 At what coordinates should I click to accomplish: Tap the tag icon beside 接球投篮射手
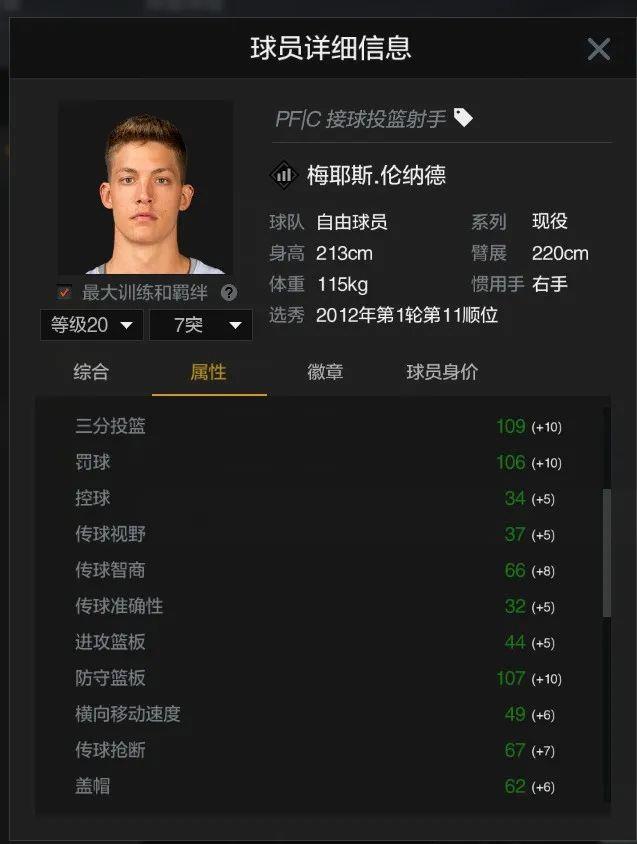click(462, 118)
